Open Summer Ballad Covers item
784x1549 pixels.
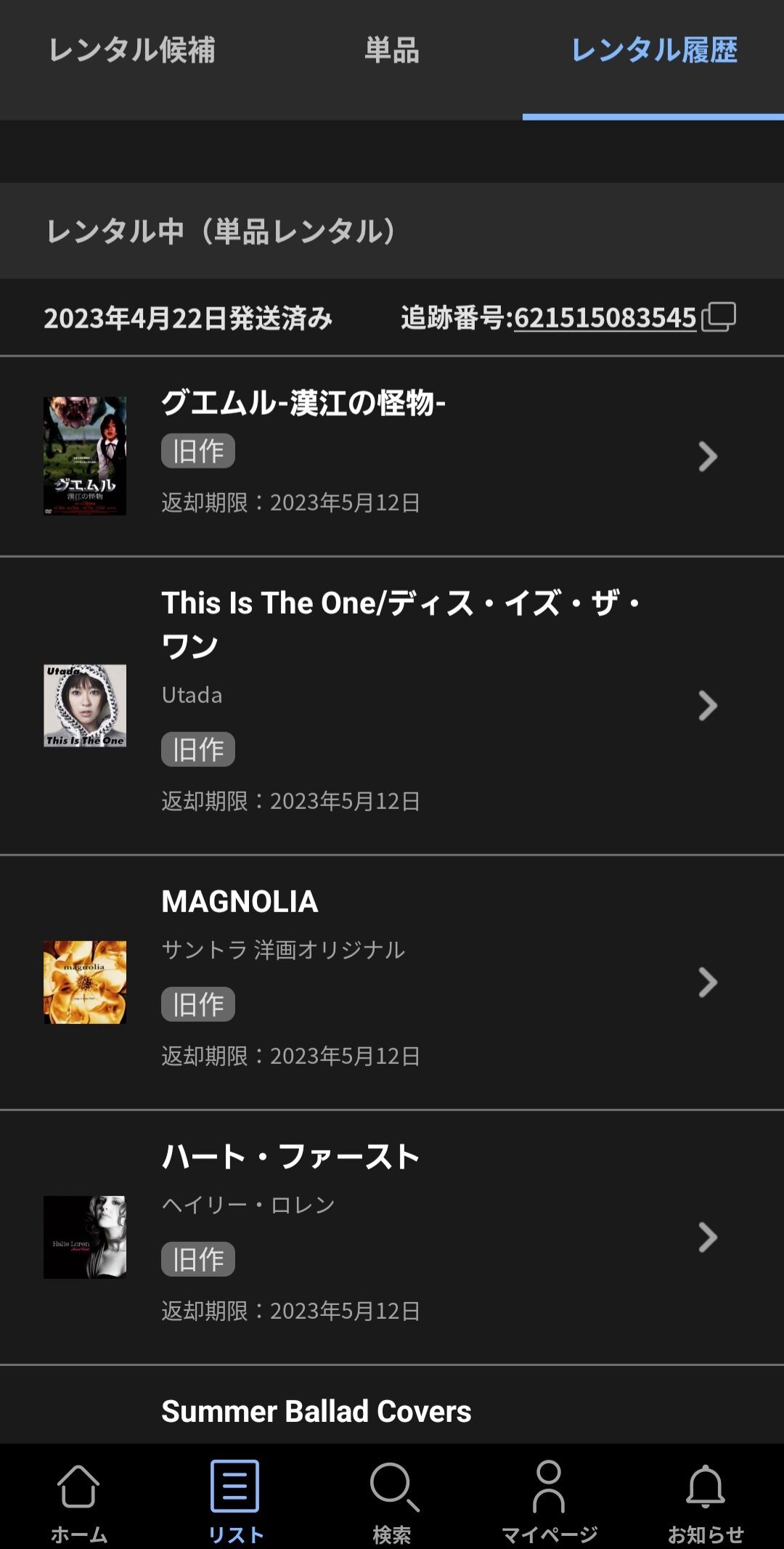(x=317, y=1412)
